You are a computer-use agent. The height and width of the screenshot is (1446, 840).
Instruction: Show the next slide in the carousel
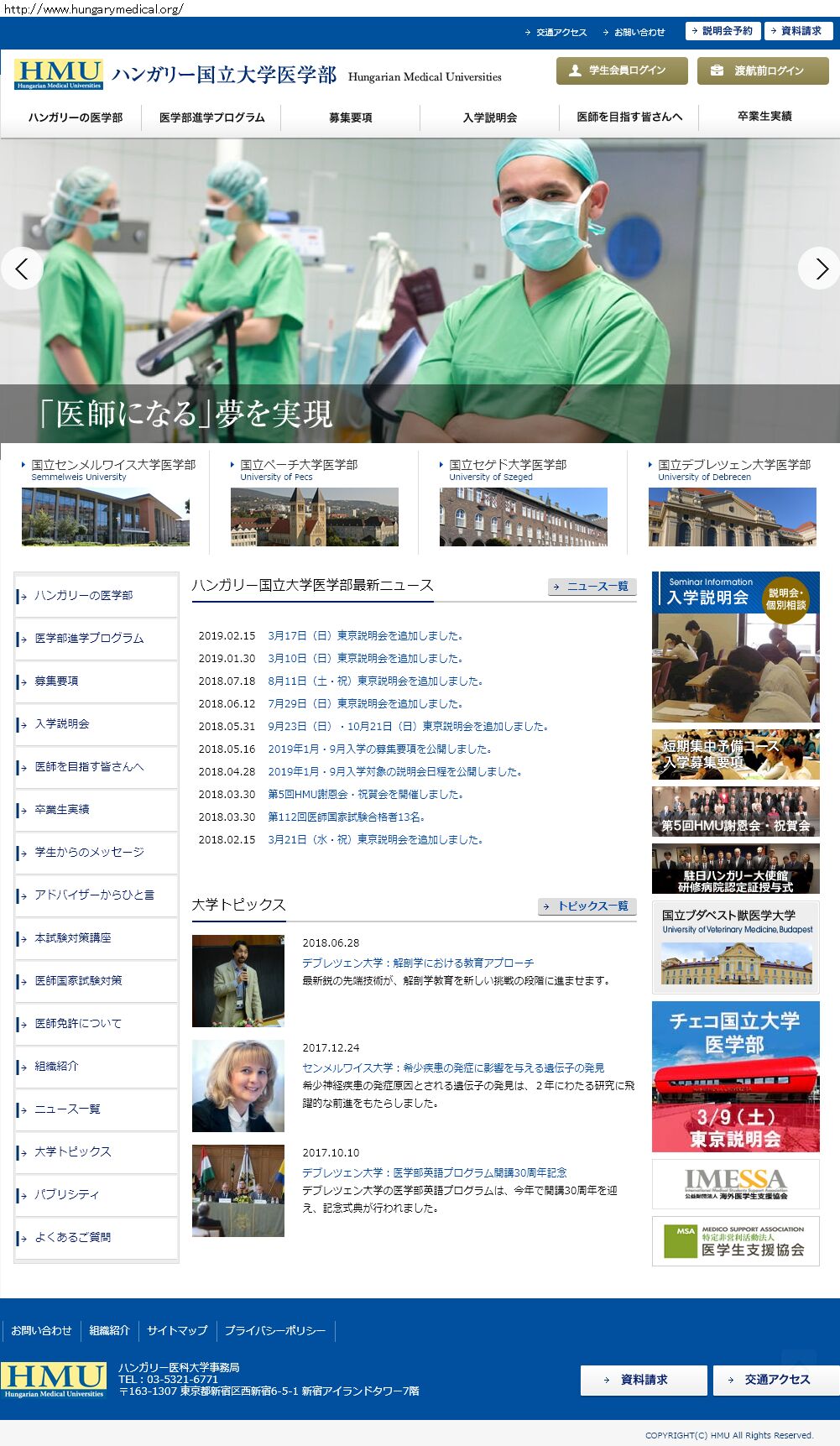click(819, 269)
